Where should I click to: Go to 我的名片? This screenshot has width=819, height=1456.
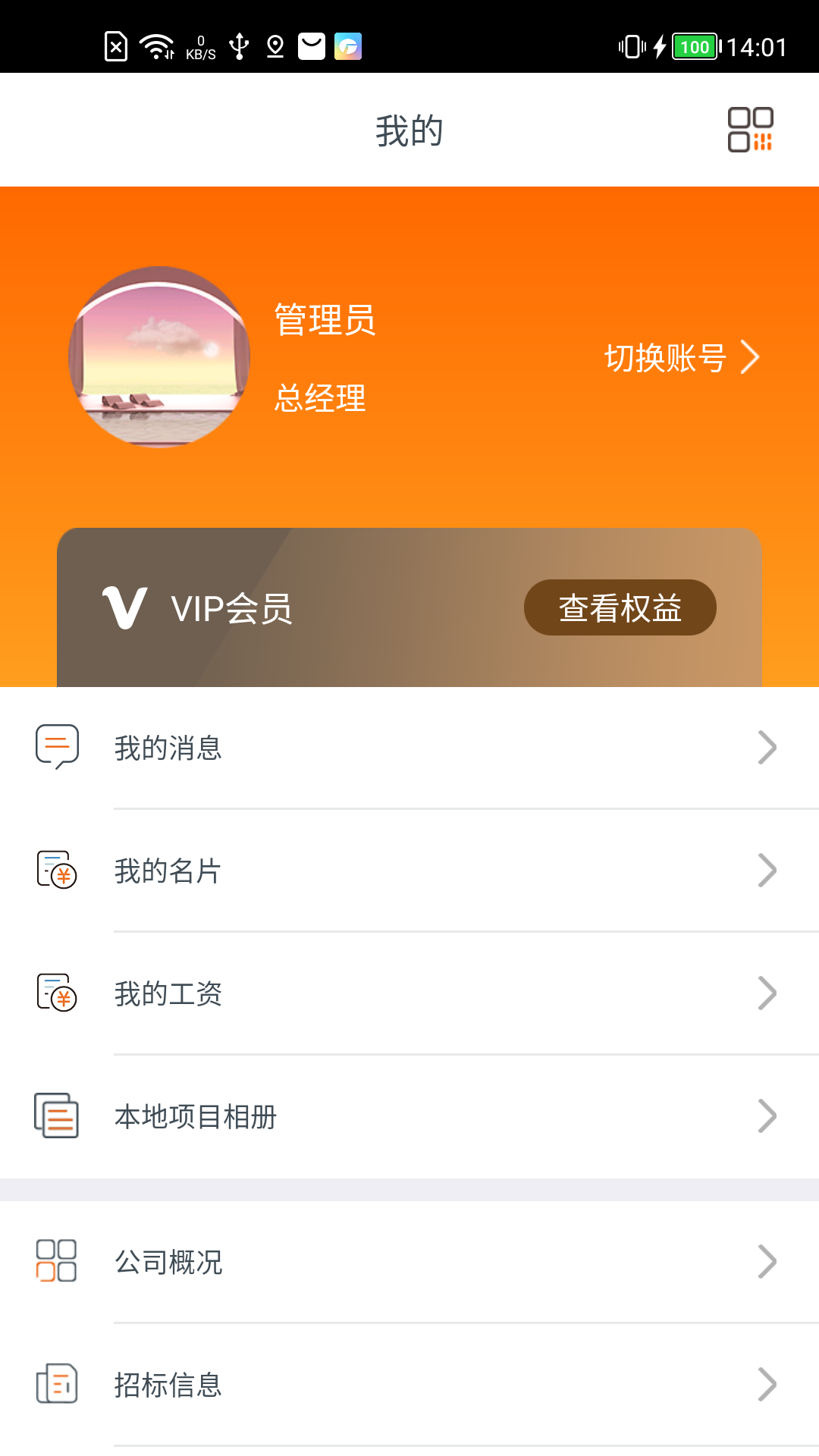pyautogui.click(x=409, y=871)
